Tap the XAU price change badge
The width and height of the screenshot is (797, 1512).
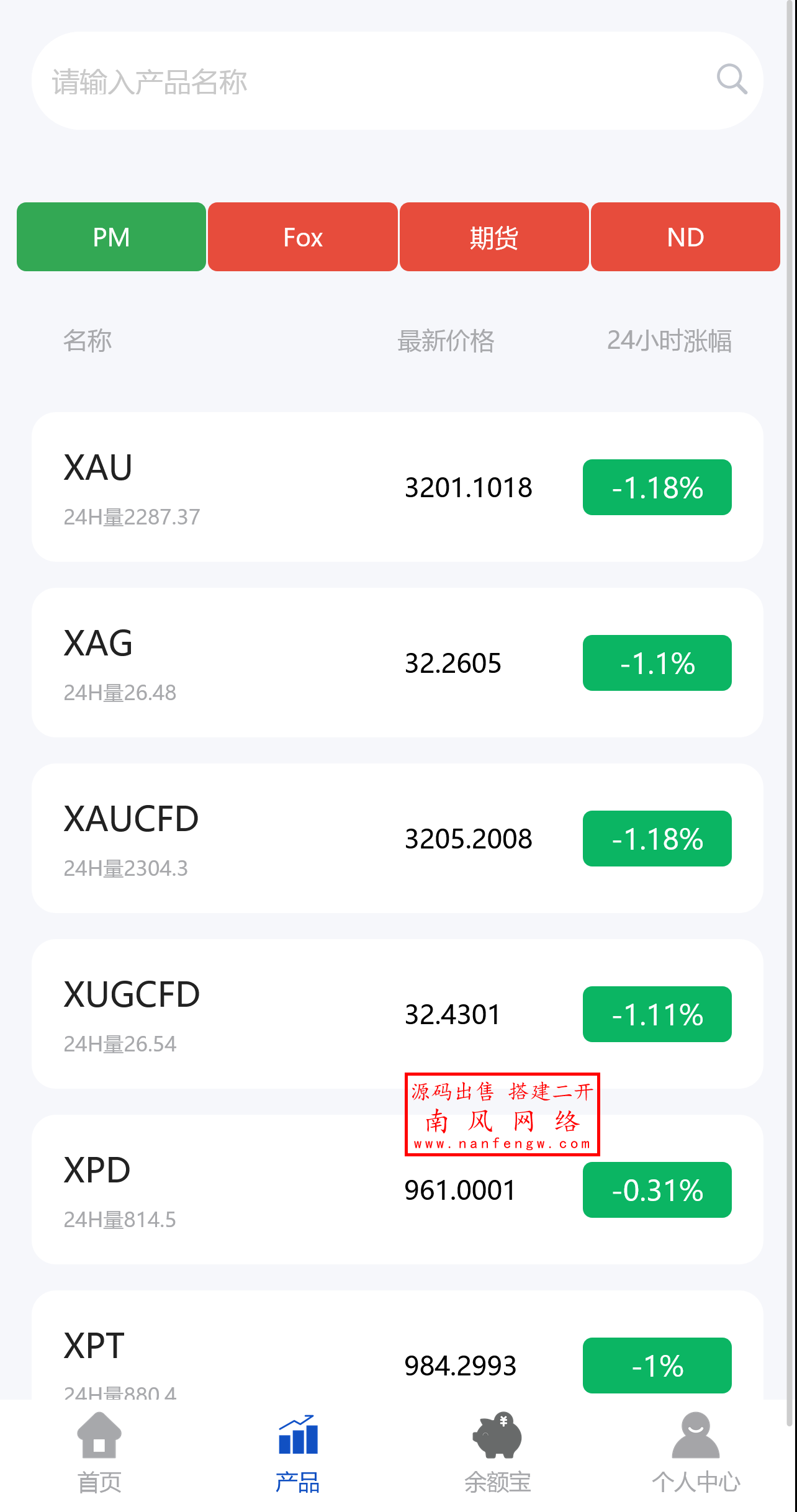(x=656, y=488)
